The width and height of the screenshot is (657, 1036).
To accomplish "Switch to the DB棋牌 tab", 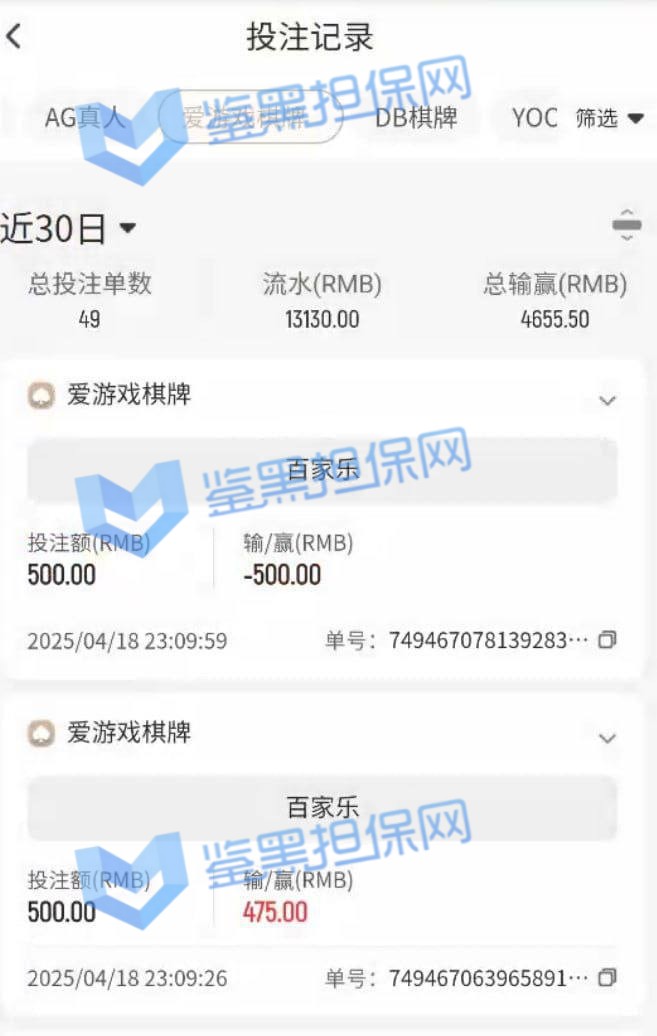I will (x=416, y=117).
